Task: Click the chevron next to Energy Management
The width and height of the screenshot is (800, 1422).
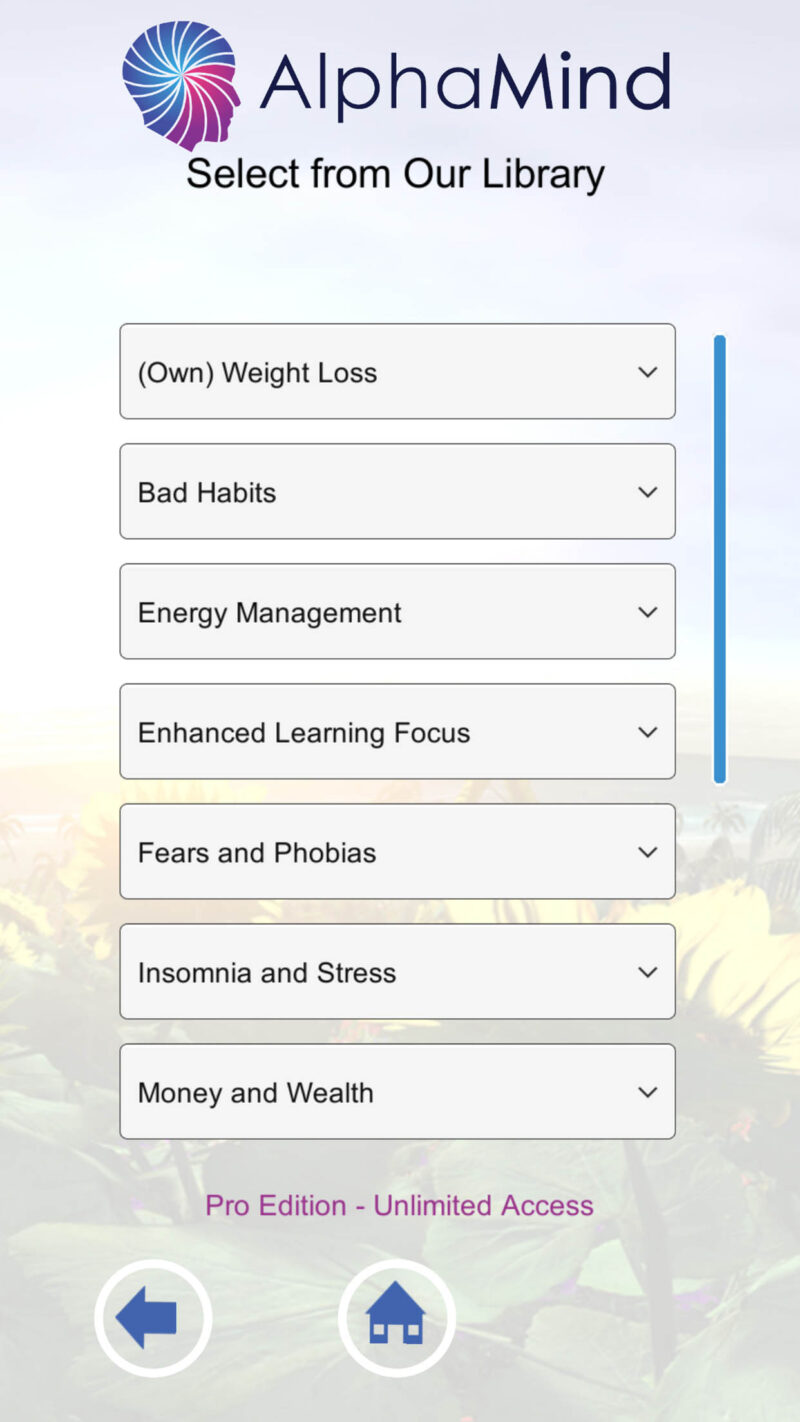Action: coord(648,611)
